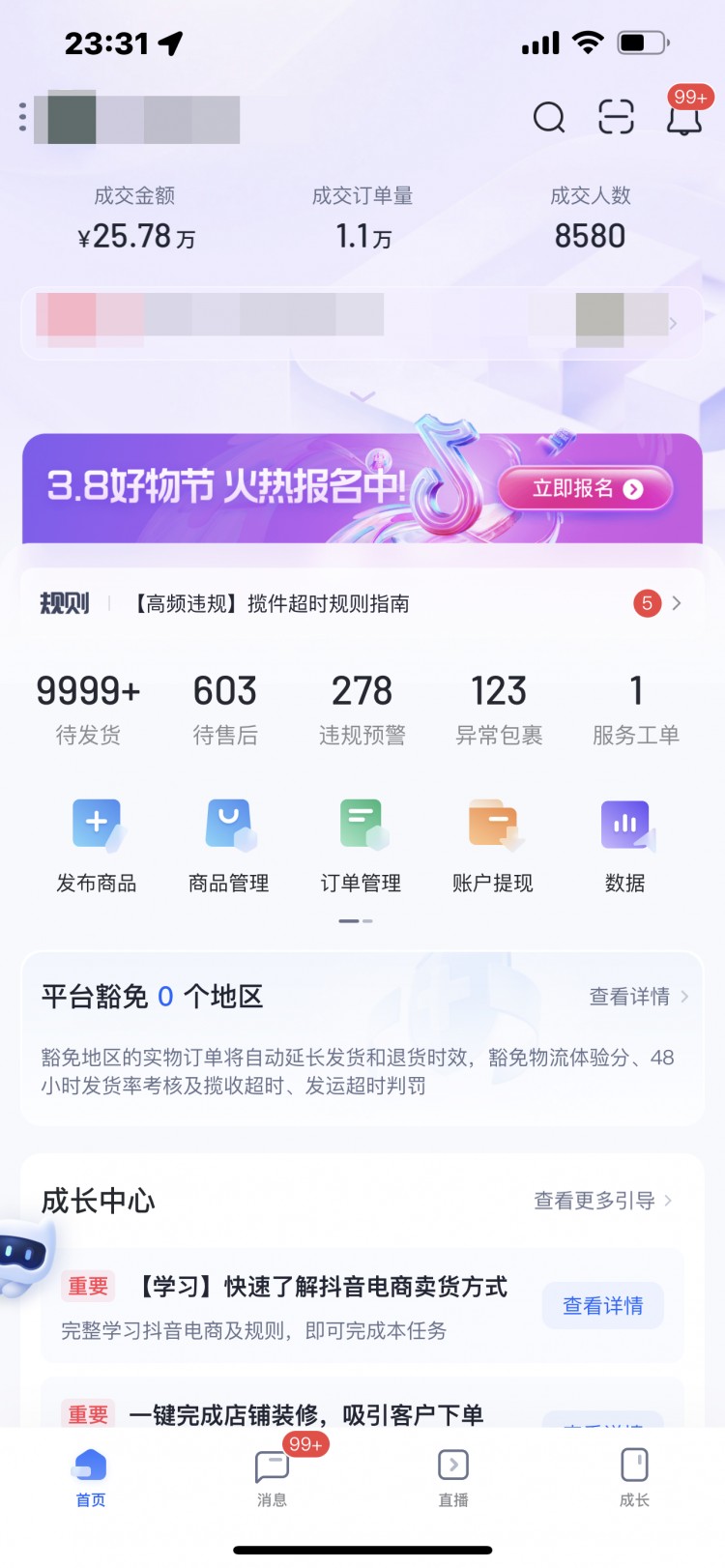Viewport: 725px width, 1568px height.
Task: Expand the 规则 announcement row via its chevron
Action: (677, 602)
